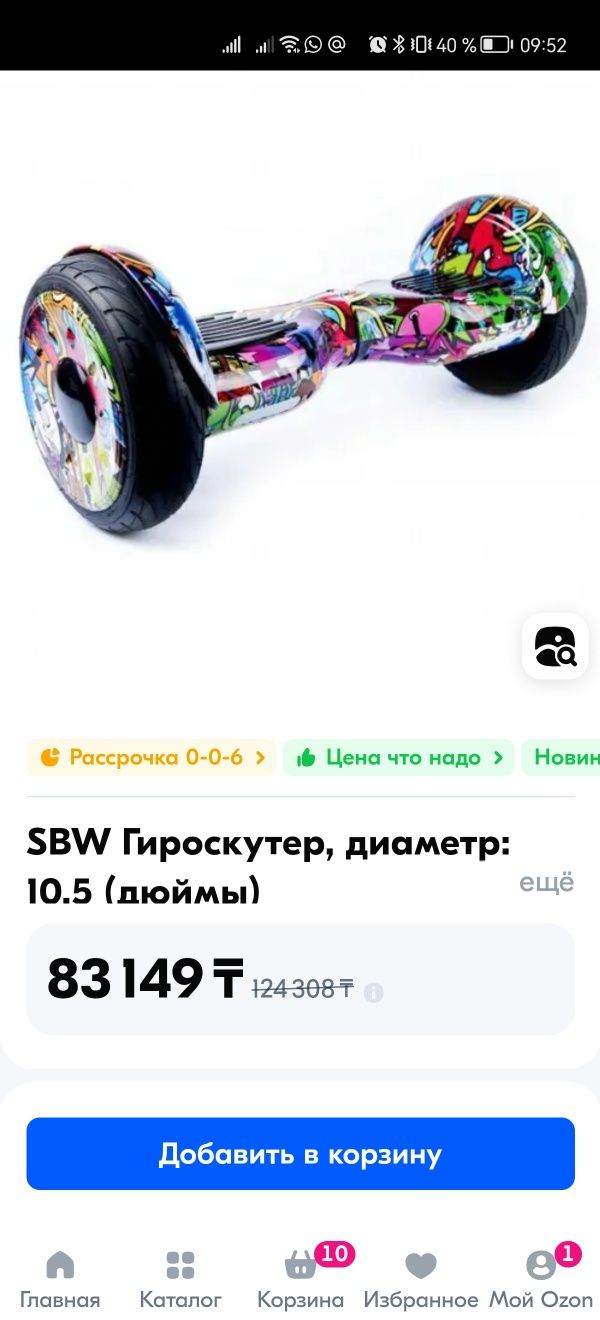Switch to the Каталог tab
Image resolution: width=600 pixels, height=1320 pixels.
180,1279
